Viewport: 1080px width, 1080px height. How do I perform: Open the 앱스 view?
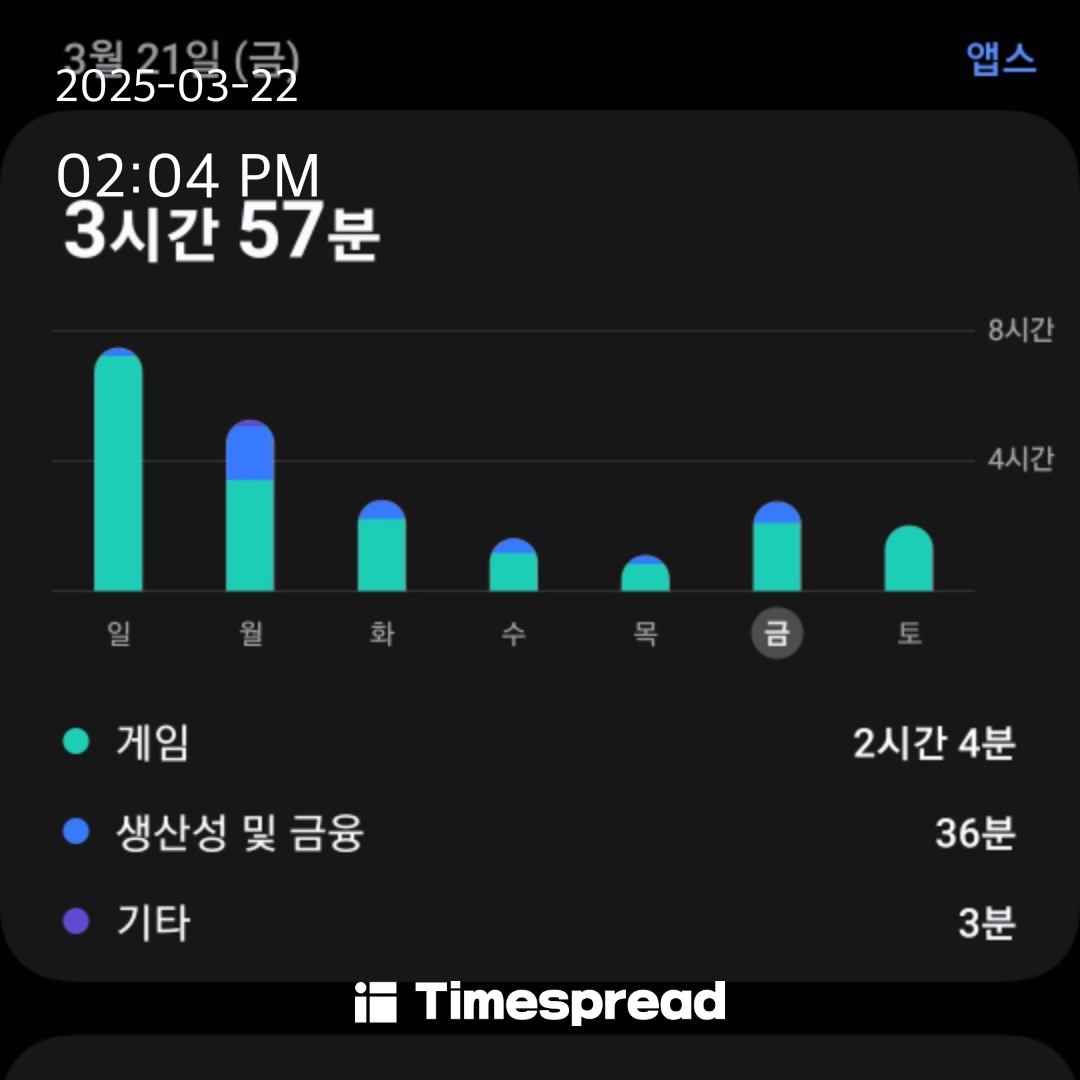pos(1000,58)
